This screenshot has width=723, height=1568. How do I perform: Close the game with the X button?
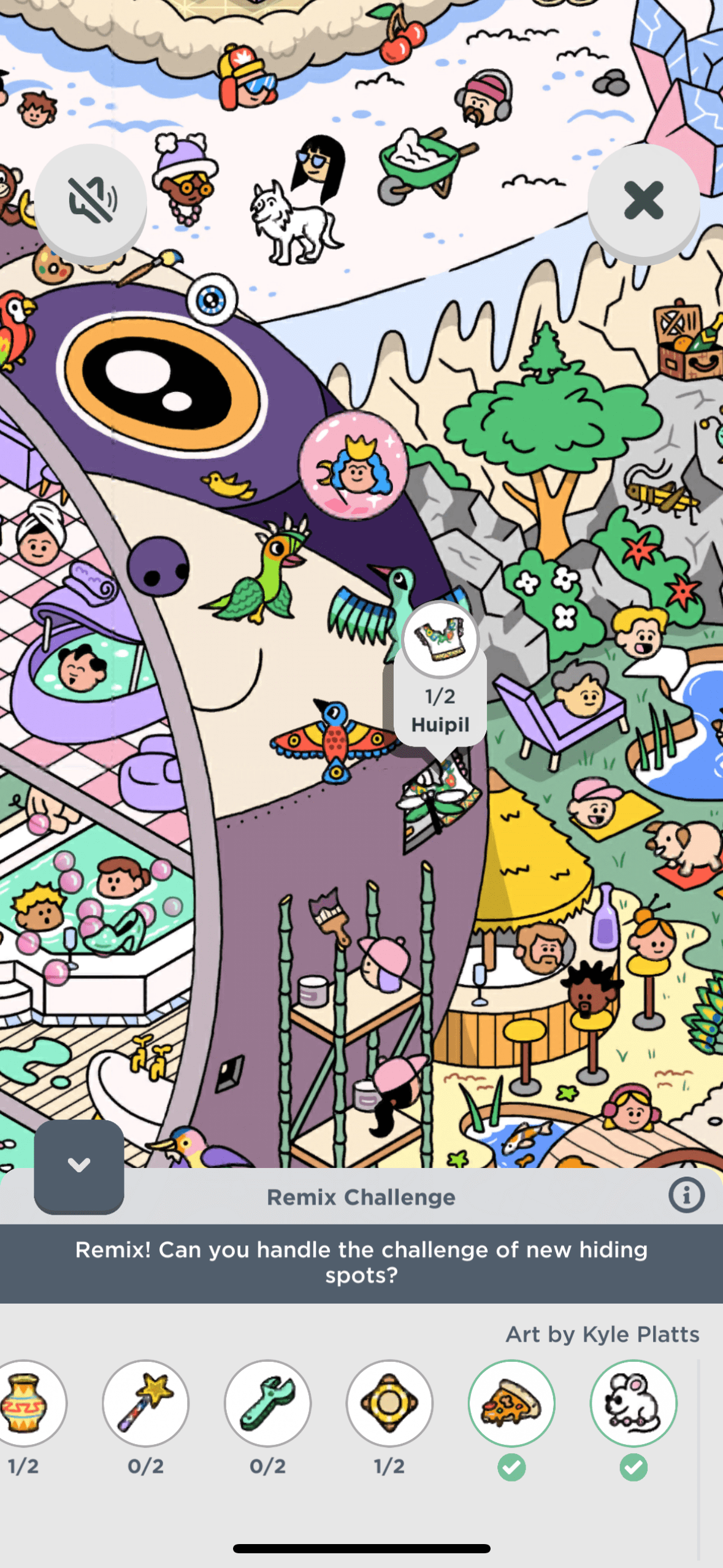pyautogui.click(x=643, y=200)
